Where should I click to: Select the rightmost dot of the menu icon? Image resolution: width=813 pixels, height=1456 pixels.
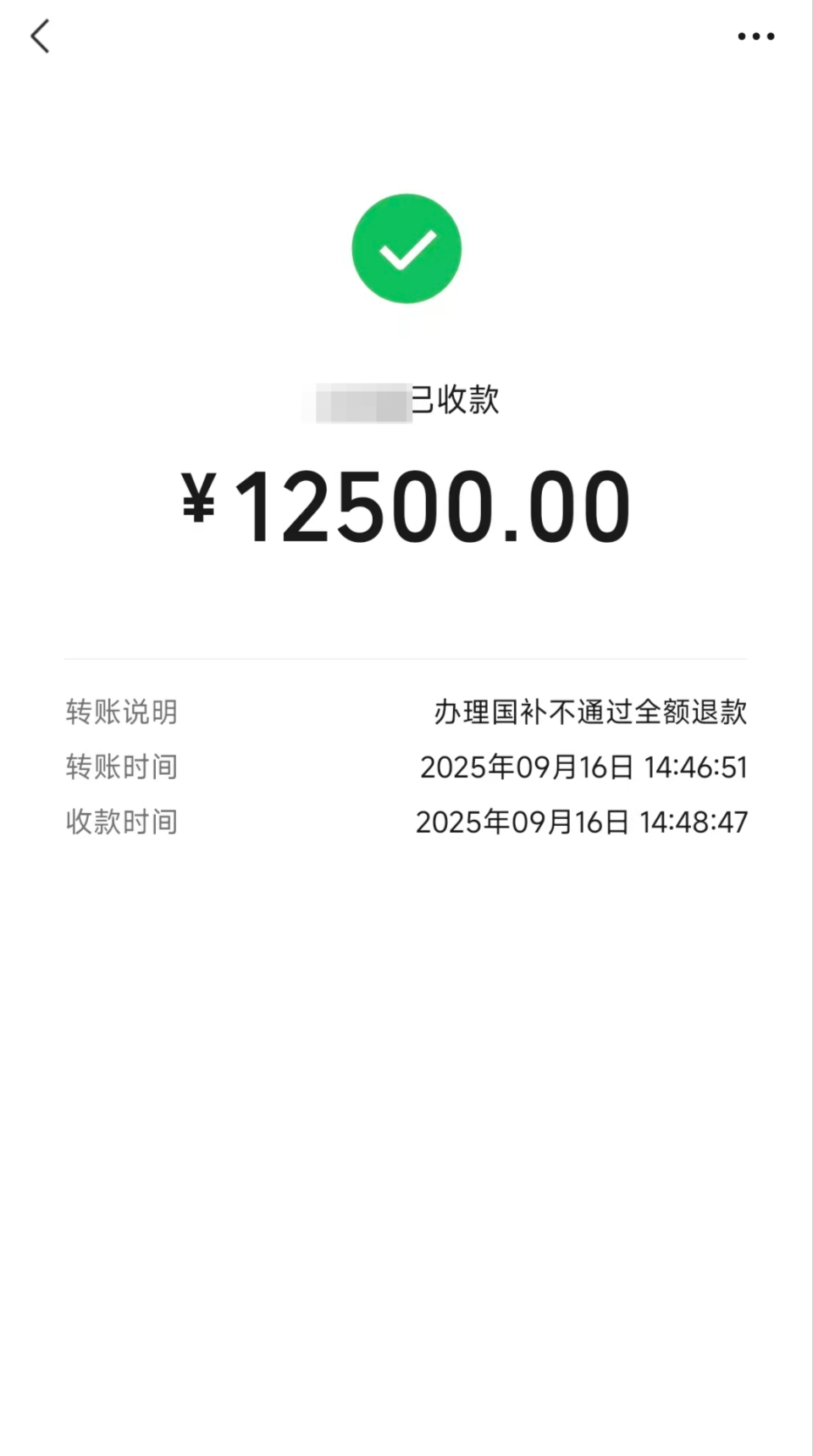[x=772, y=36]
